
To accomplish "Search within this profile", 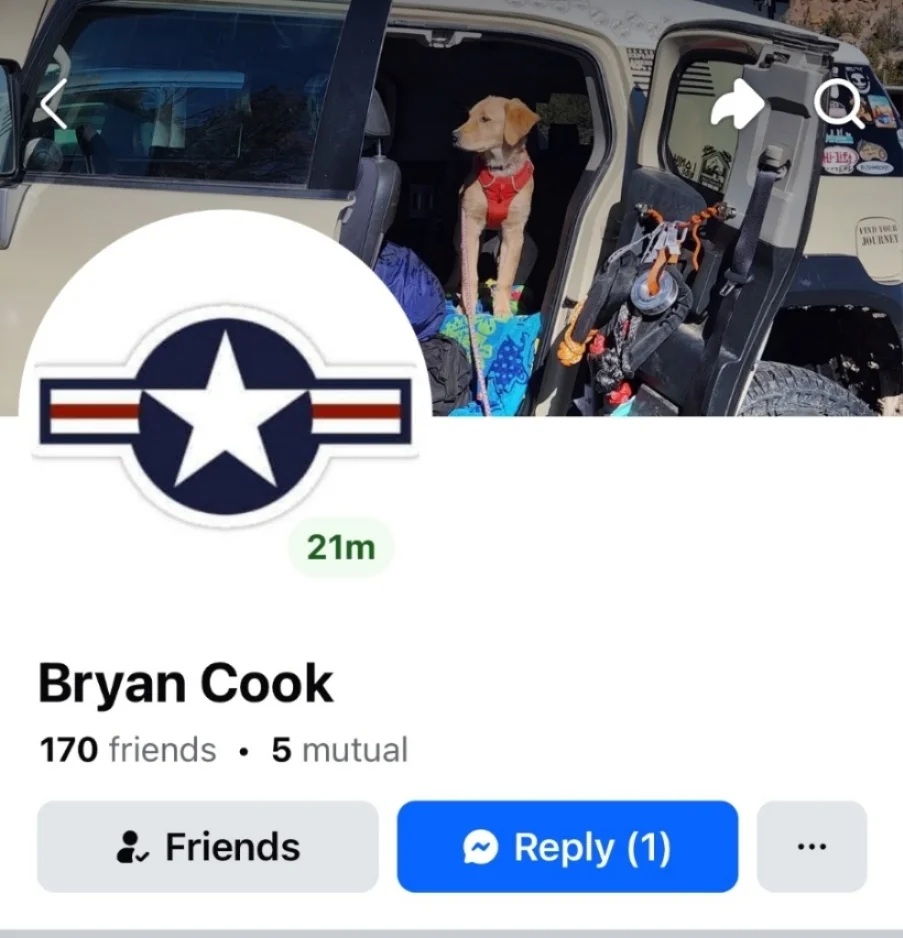I will (838, 104).
